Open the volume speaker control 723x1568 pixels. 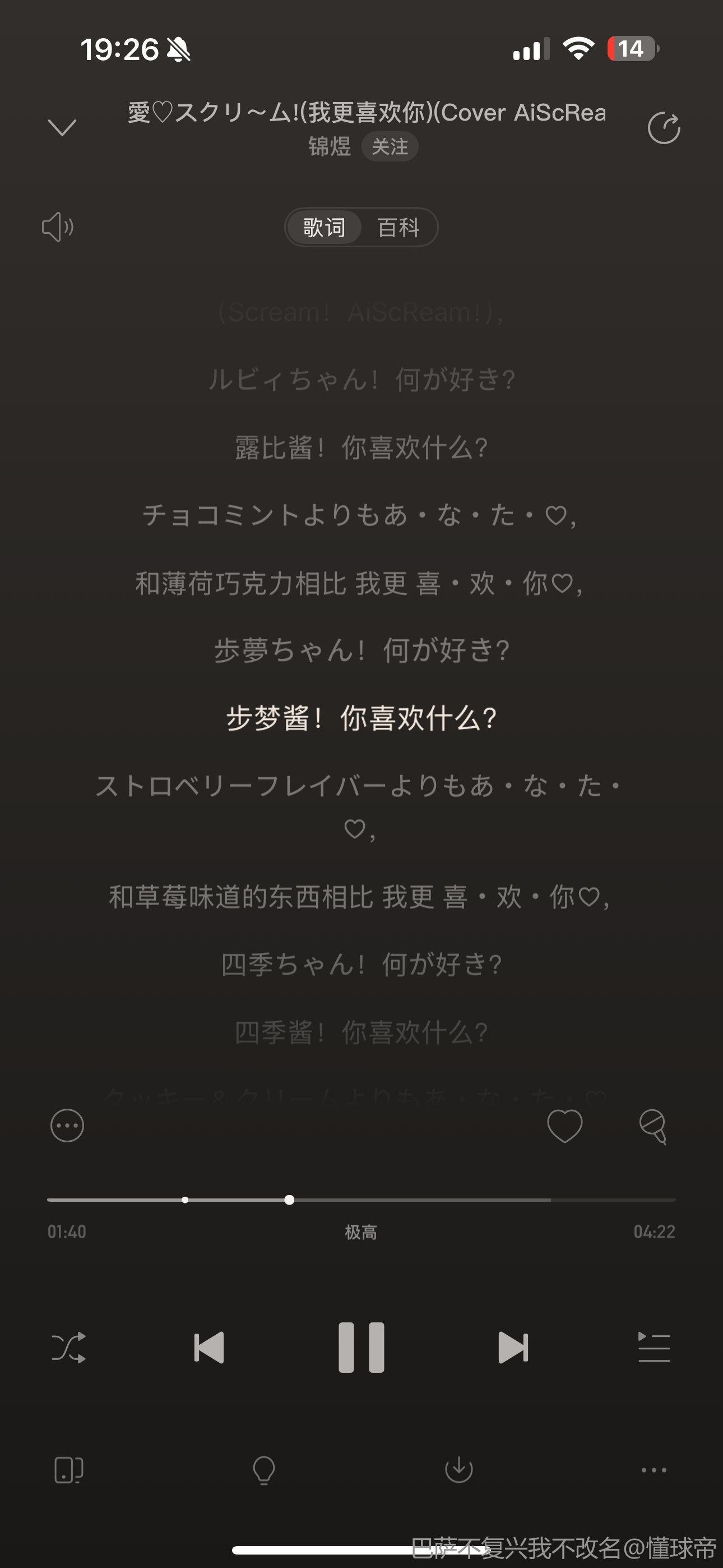tap(58, 227)
